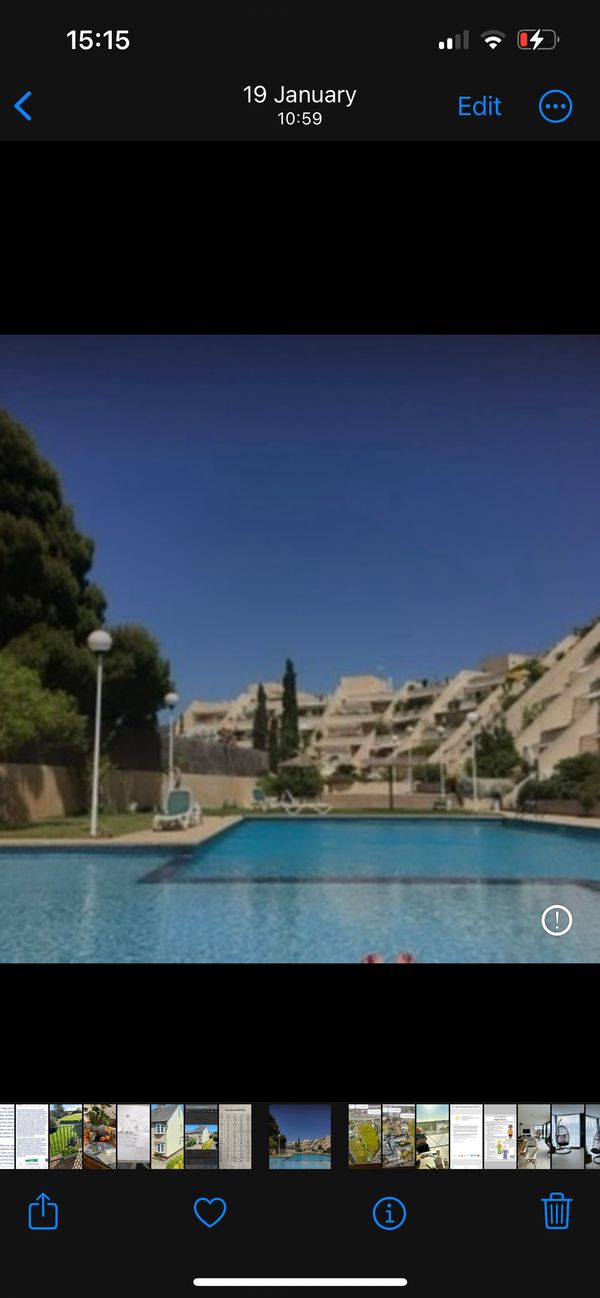Viewport: 600px width, 1298px height.
Task: Open the more options menu
Action: pyautogui.click(x=555, y=106)
